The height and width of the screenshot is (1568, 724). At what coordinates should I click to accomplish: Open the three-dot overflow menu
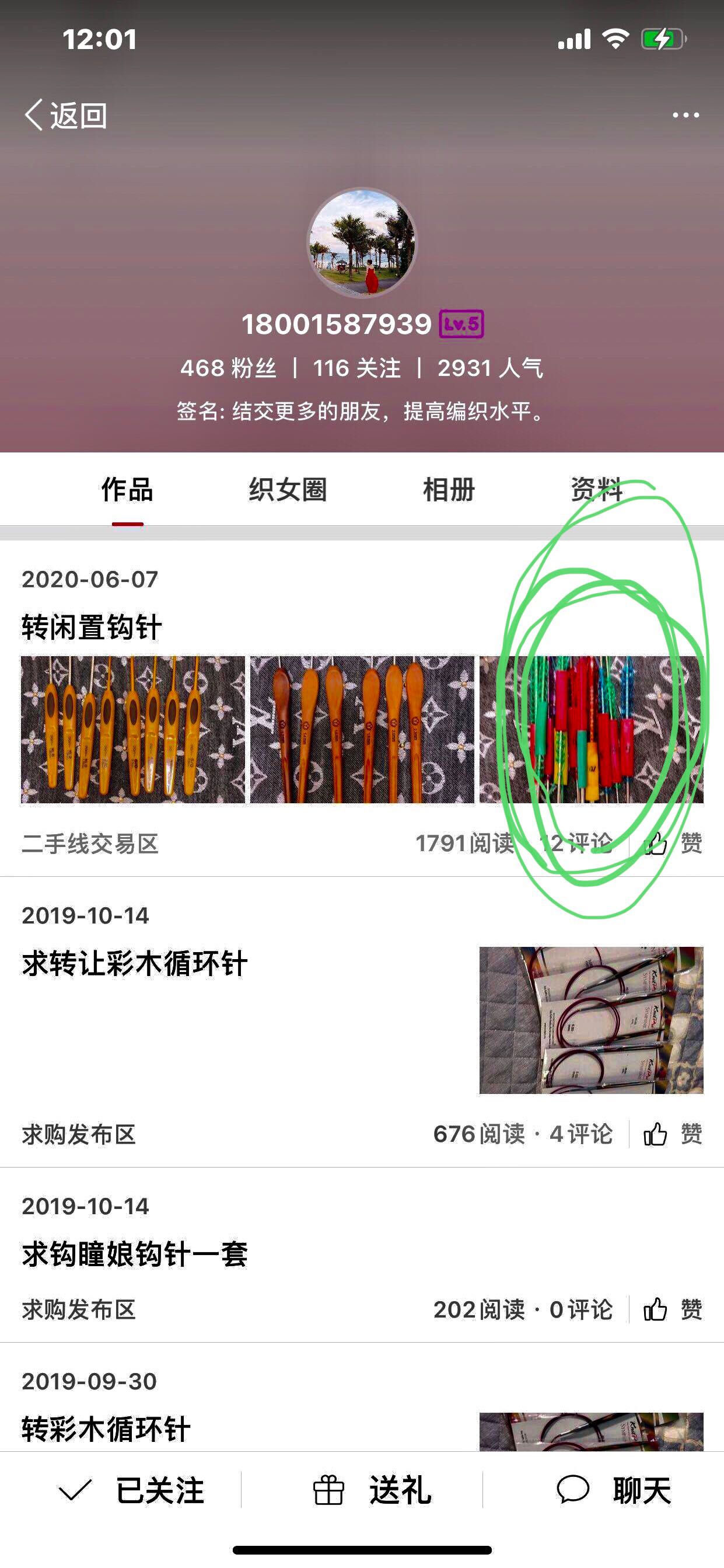tap(685, 115)
